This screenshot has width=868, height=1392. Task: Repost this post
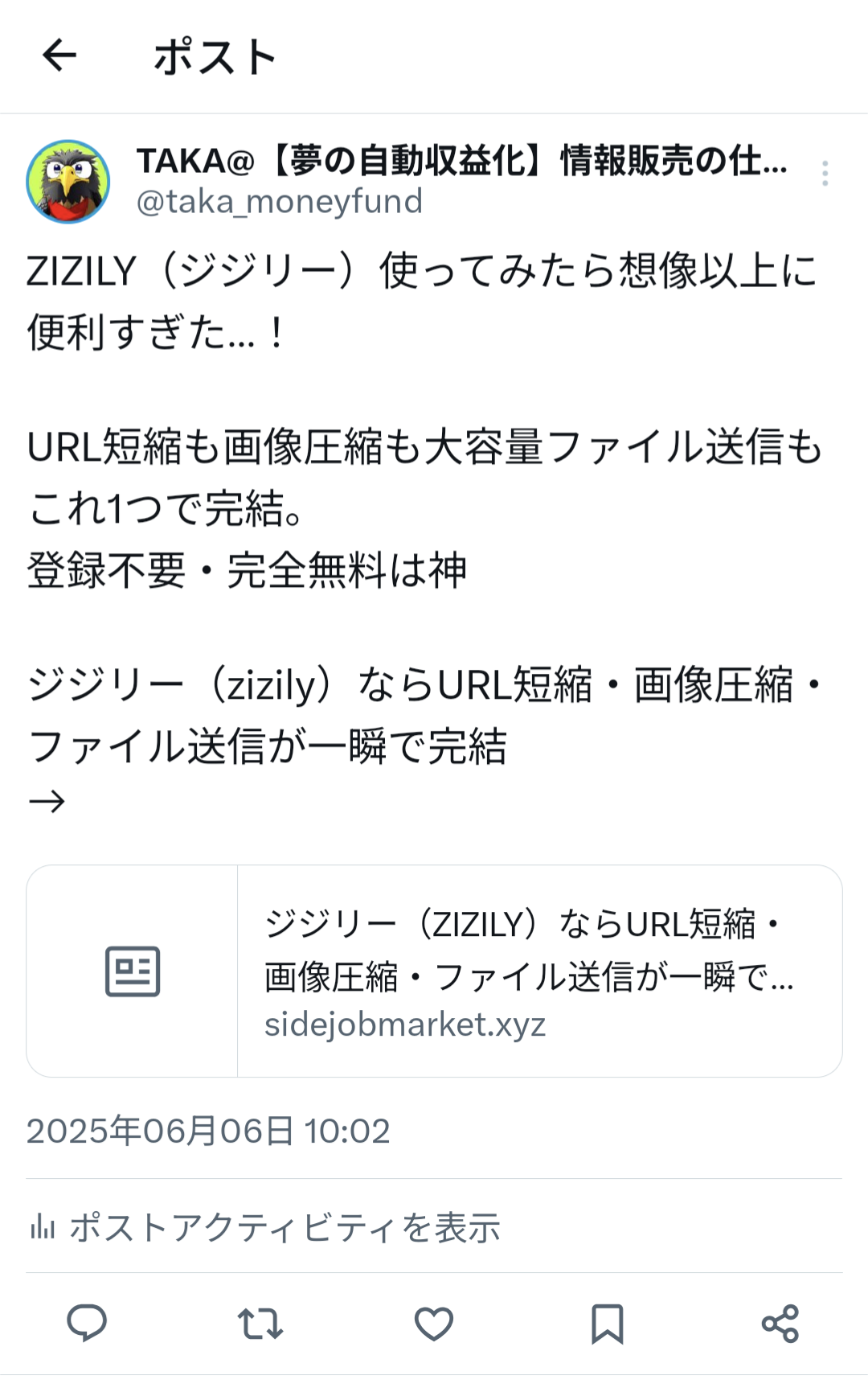(260, 1324)
